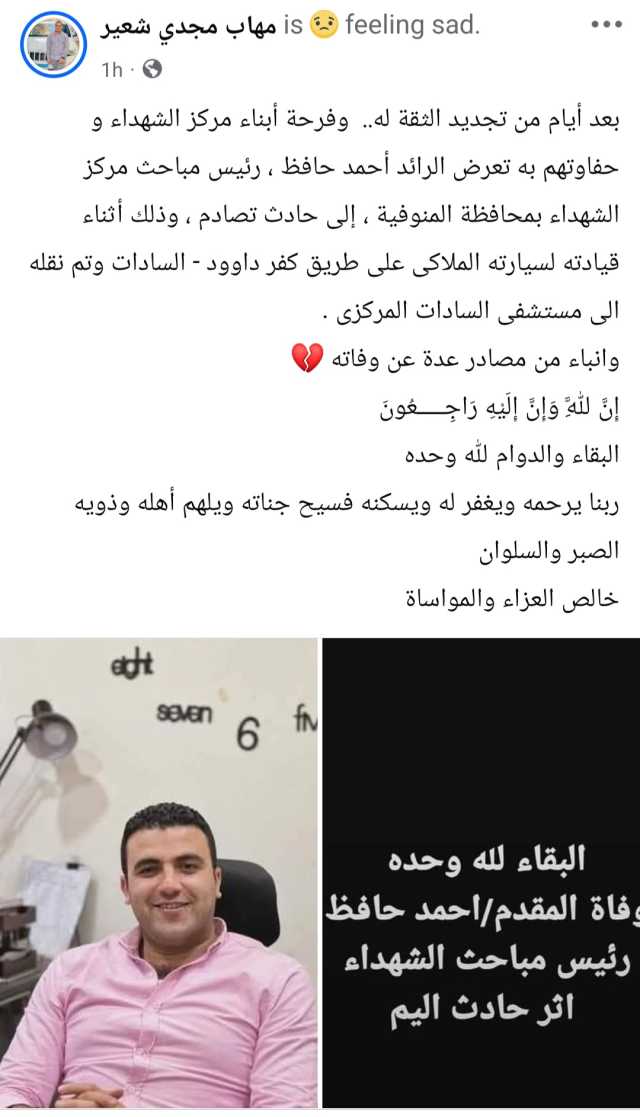Open the author name مهاب مجدي شعير
Viewport: 640px width, 1117px height.
coord(188,26)
